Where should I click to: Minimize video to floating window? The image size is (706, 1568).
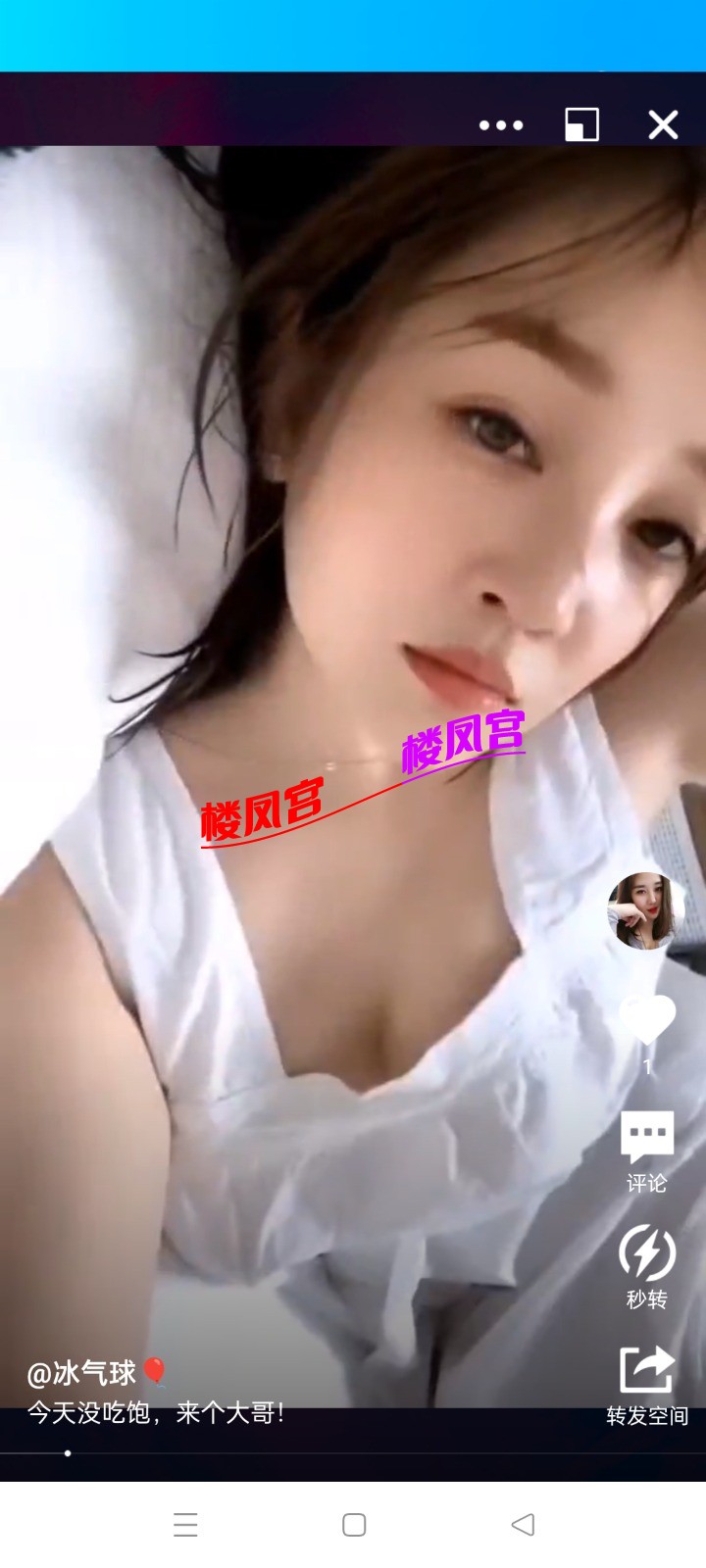pos(581,125)
